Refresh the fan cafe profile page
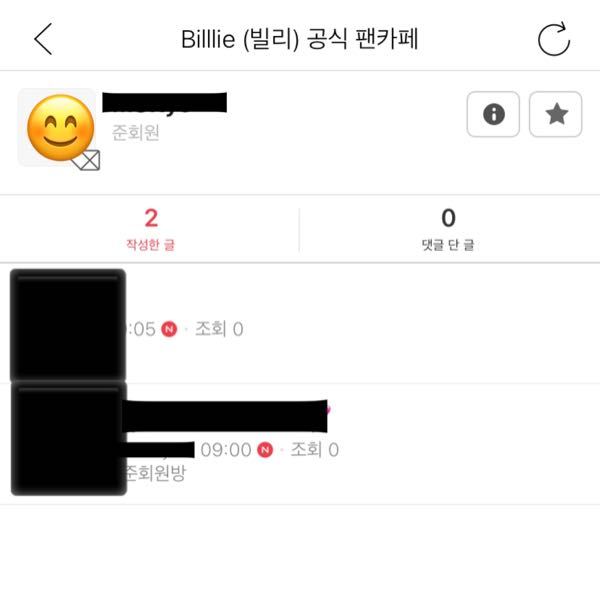Viewport: 600px width, 593px height. tap(553, 39)
